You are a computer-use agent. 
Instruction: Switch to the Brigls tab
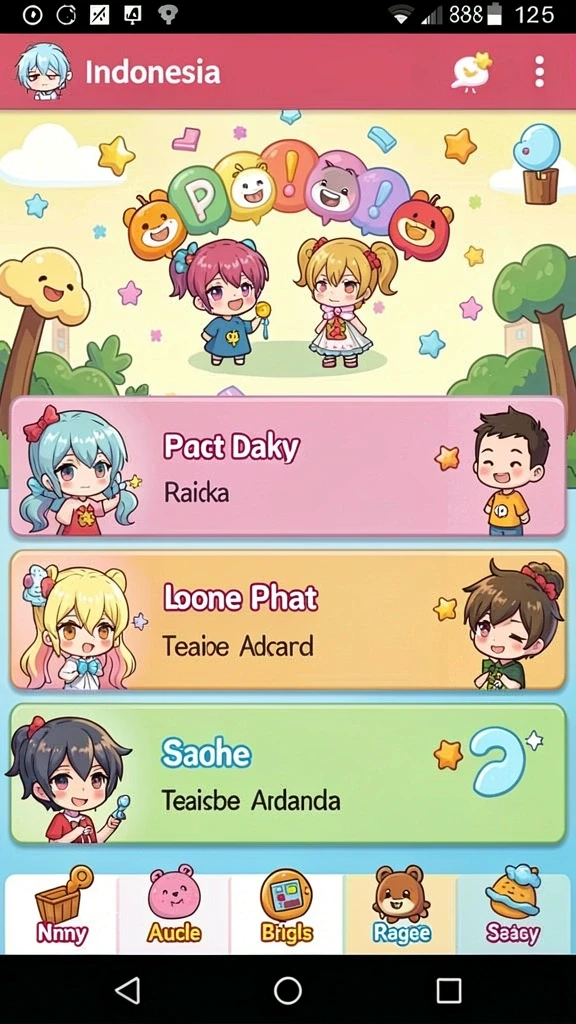click(x=287, y=913)
